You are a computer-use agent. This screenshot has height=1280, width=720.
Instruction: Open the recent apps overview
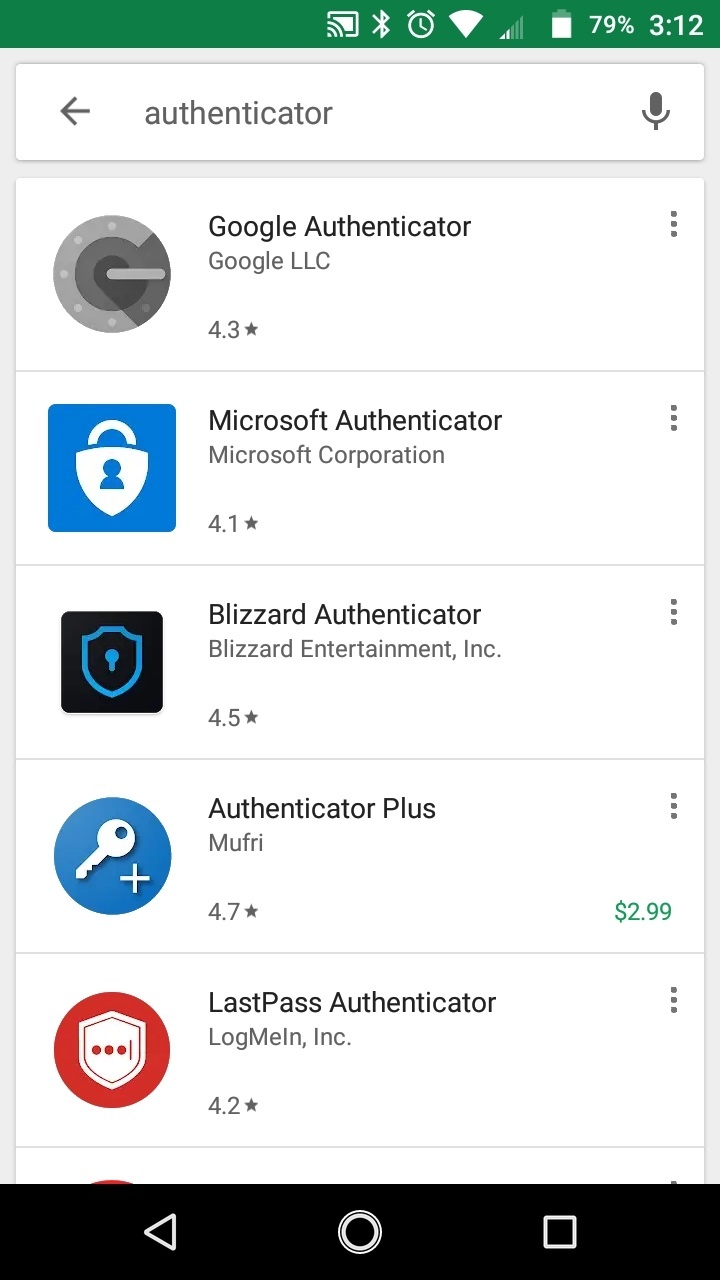560,1232
